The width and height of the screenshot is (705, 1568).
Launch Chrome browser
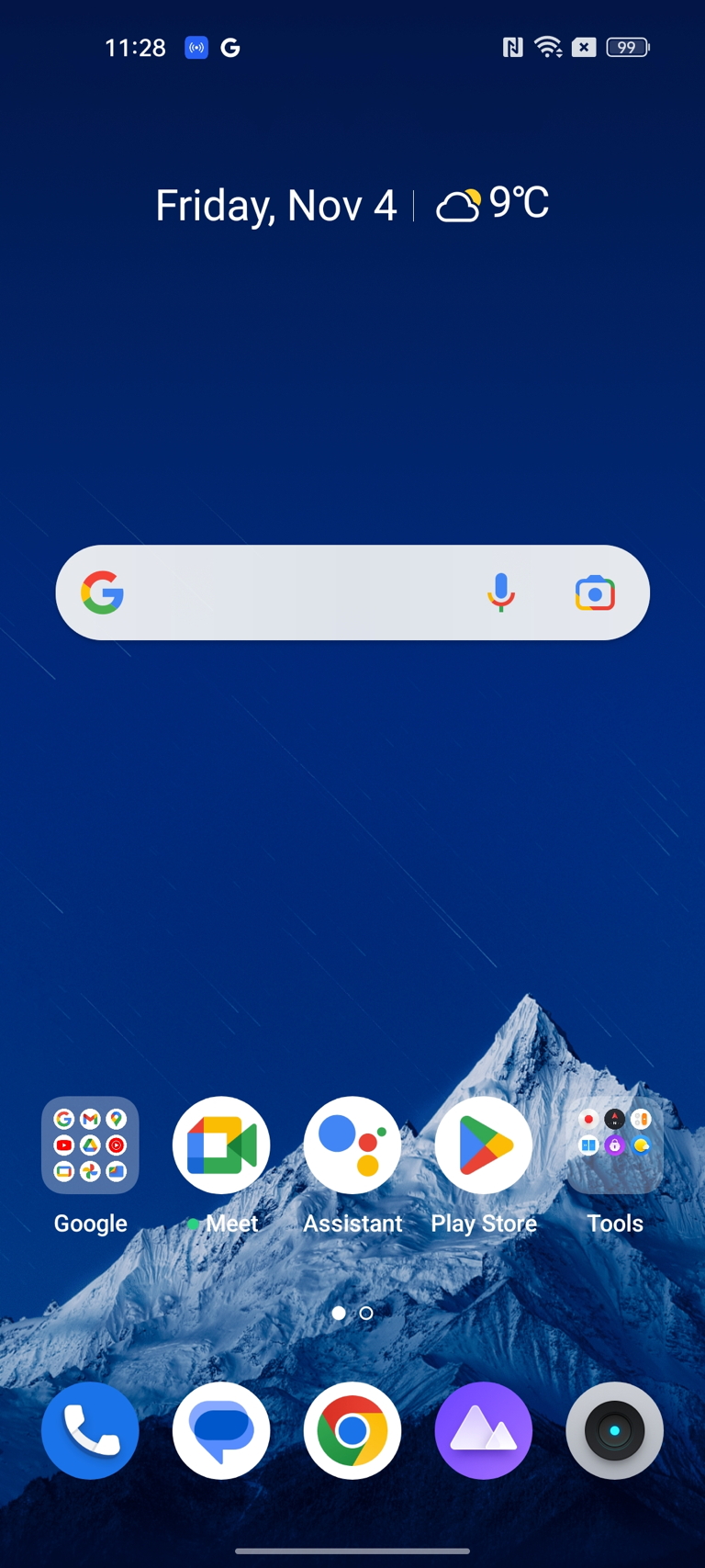click(x=352, y=1430)
